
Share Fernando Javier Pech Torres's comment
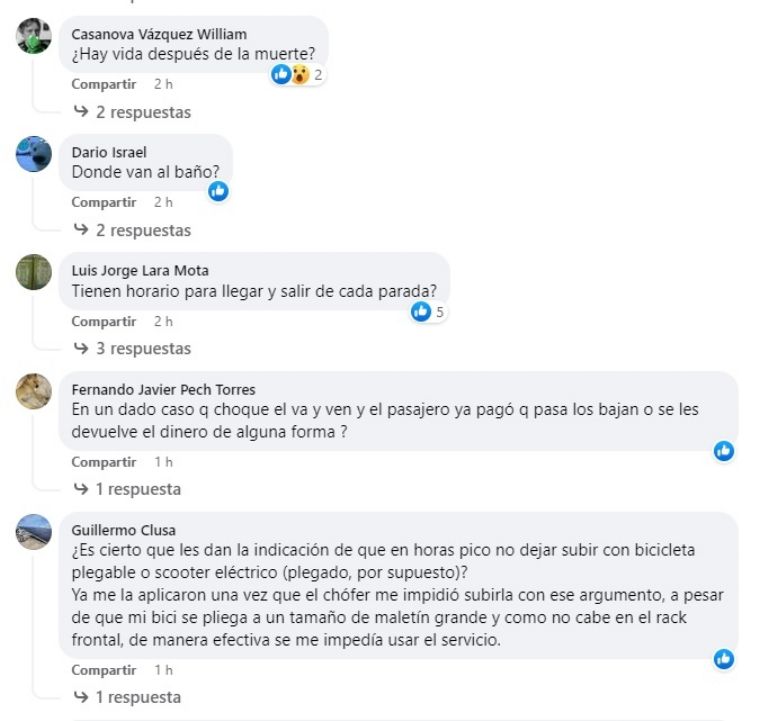click(x=103, y=462)
